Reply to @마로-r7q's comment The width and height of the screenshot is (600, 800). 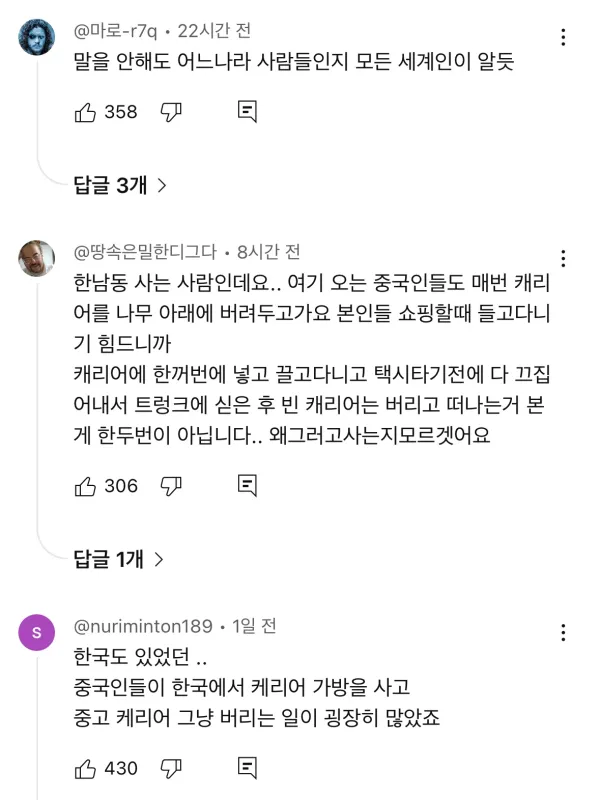coord(248,112)
